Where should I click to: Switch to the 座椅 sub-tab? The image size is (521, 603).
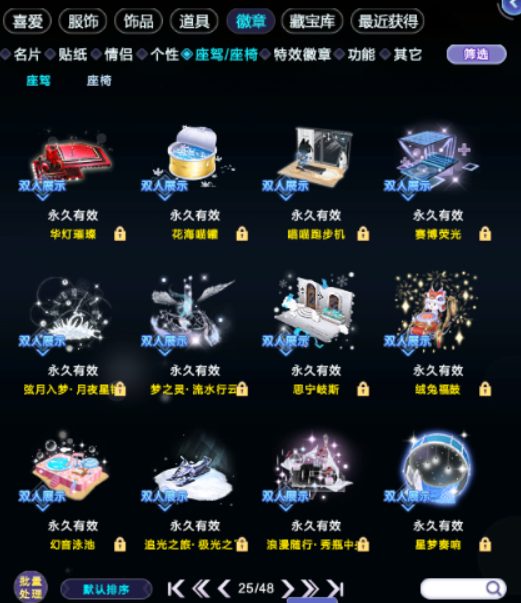(99, 80)
